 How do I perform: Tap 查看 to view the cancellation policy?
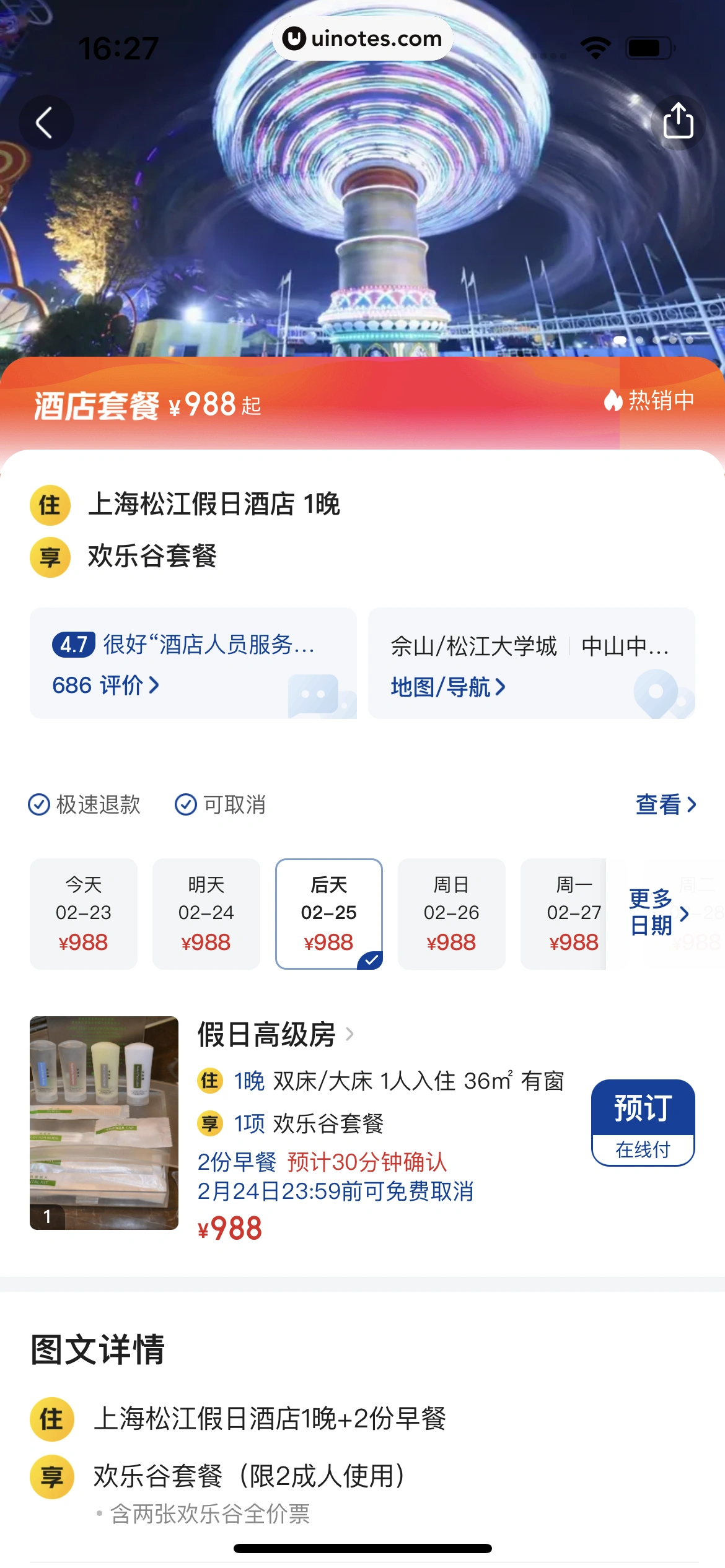666,804
